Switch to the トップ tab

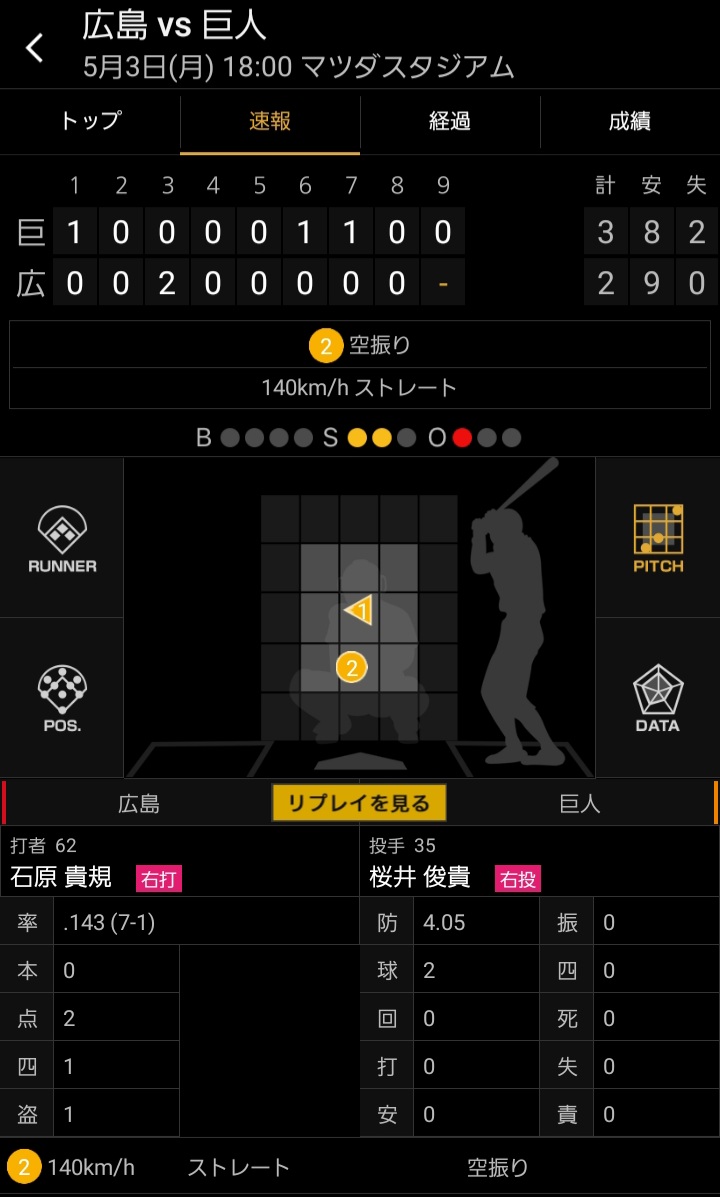[x=90, y=122]
